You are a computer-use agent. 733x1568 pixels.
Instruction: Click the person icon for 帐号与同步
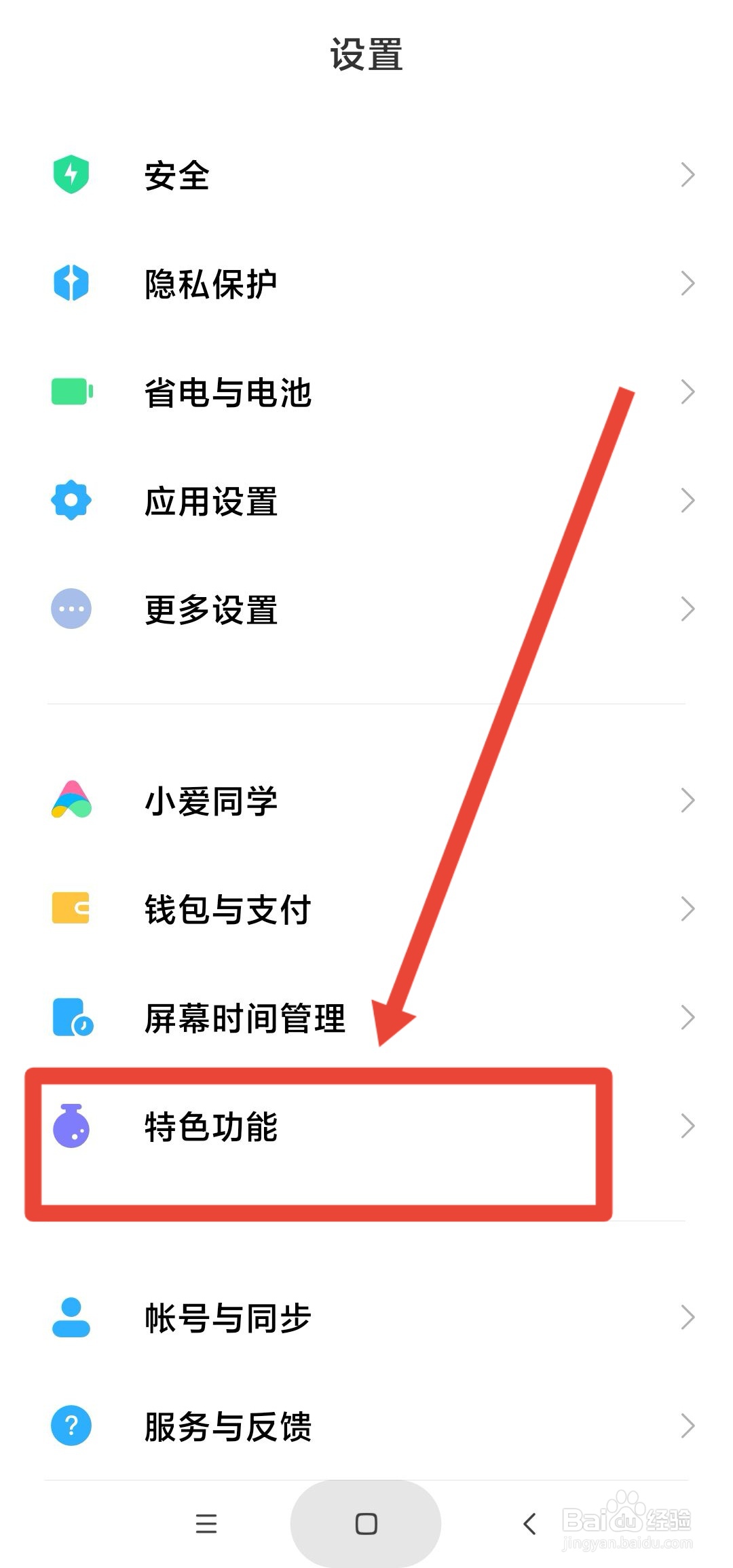tap(71, 1318)
